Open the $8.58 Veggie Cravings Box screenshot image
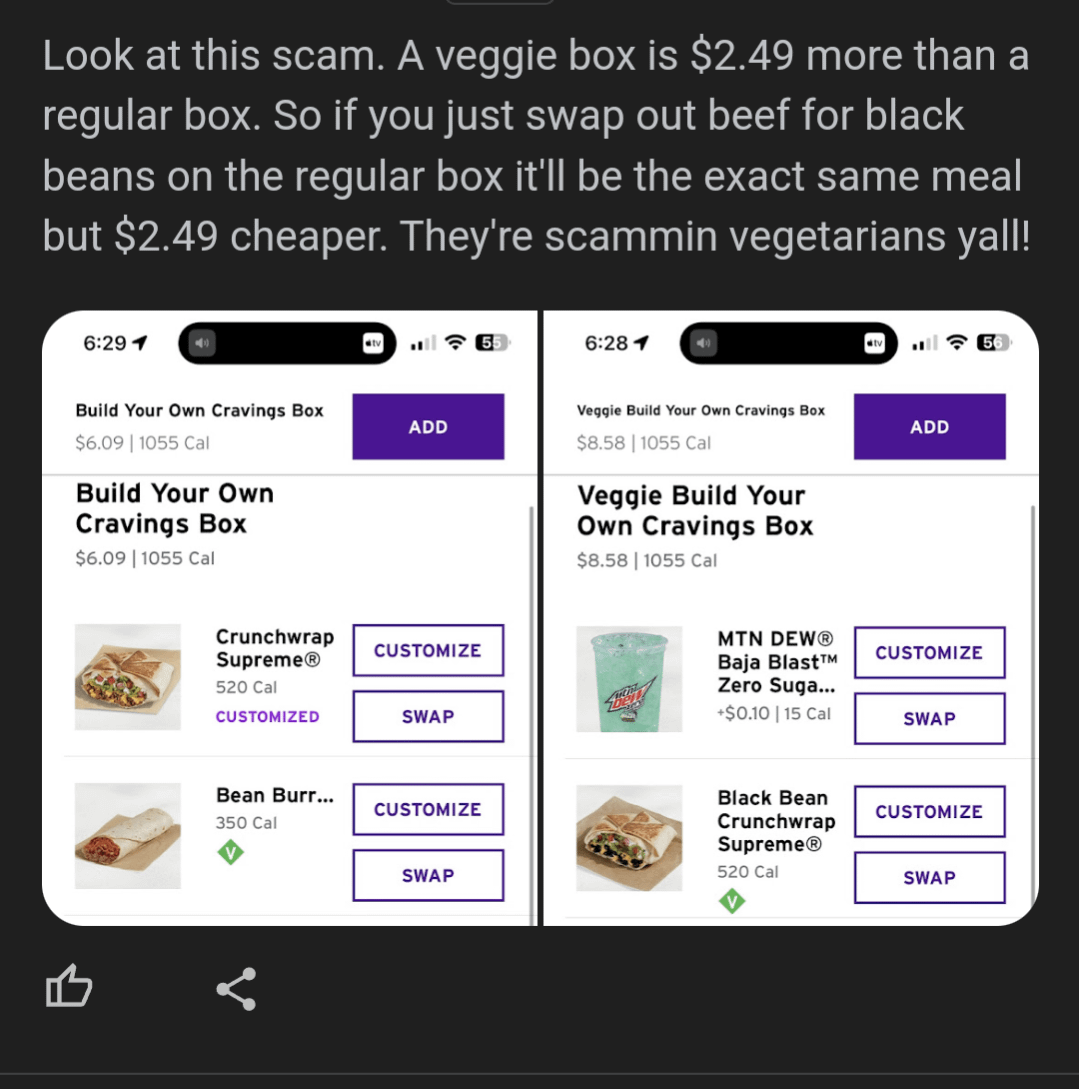Viewport: 1079px width, 1089px height. pyautogui.click(x=790, y=617)
